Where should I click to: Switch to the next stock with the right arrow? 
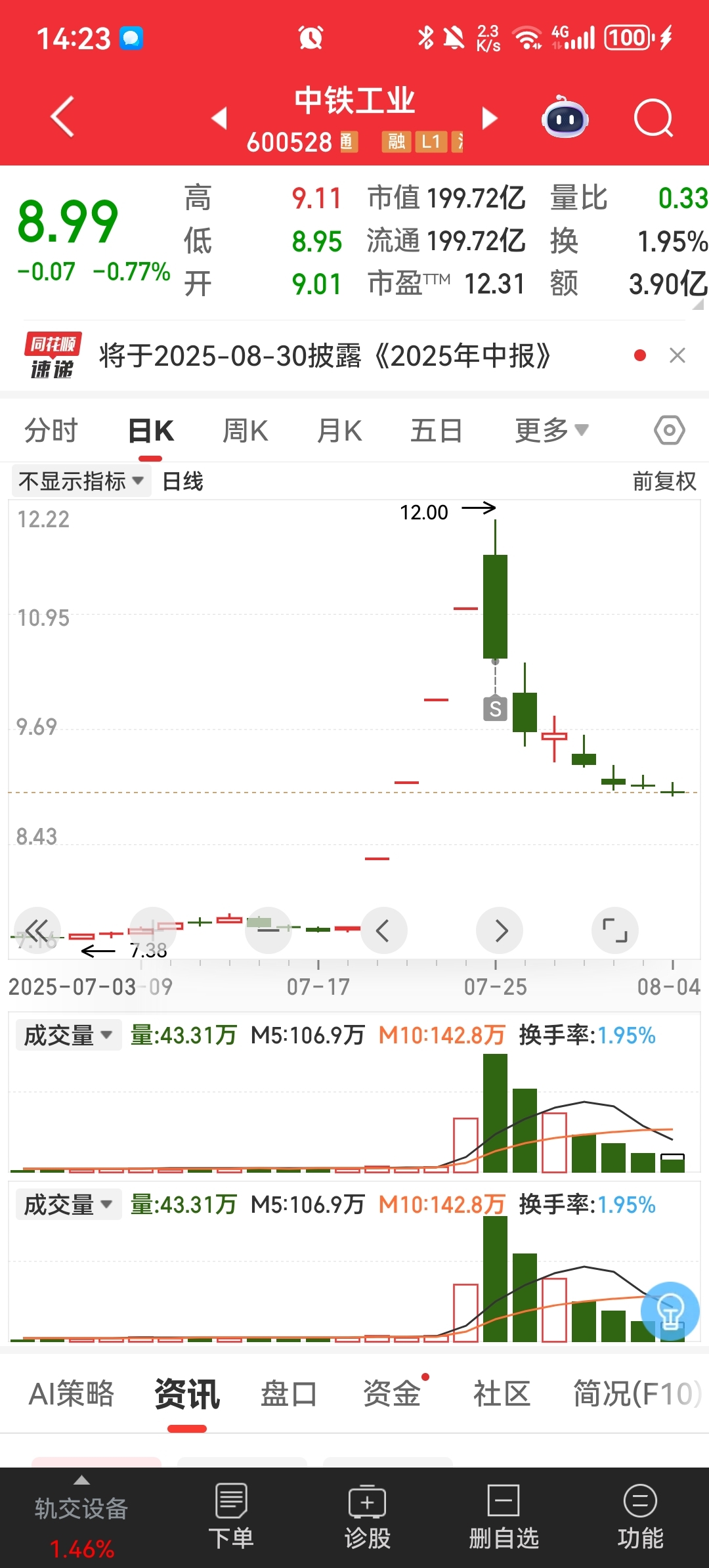(490, 118)
